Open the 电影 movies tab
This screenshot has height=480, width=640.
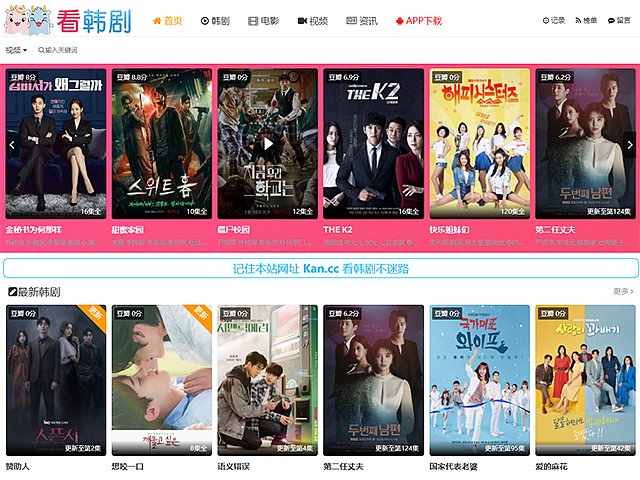tap(264, 20)
